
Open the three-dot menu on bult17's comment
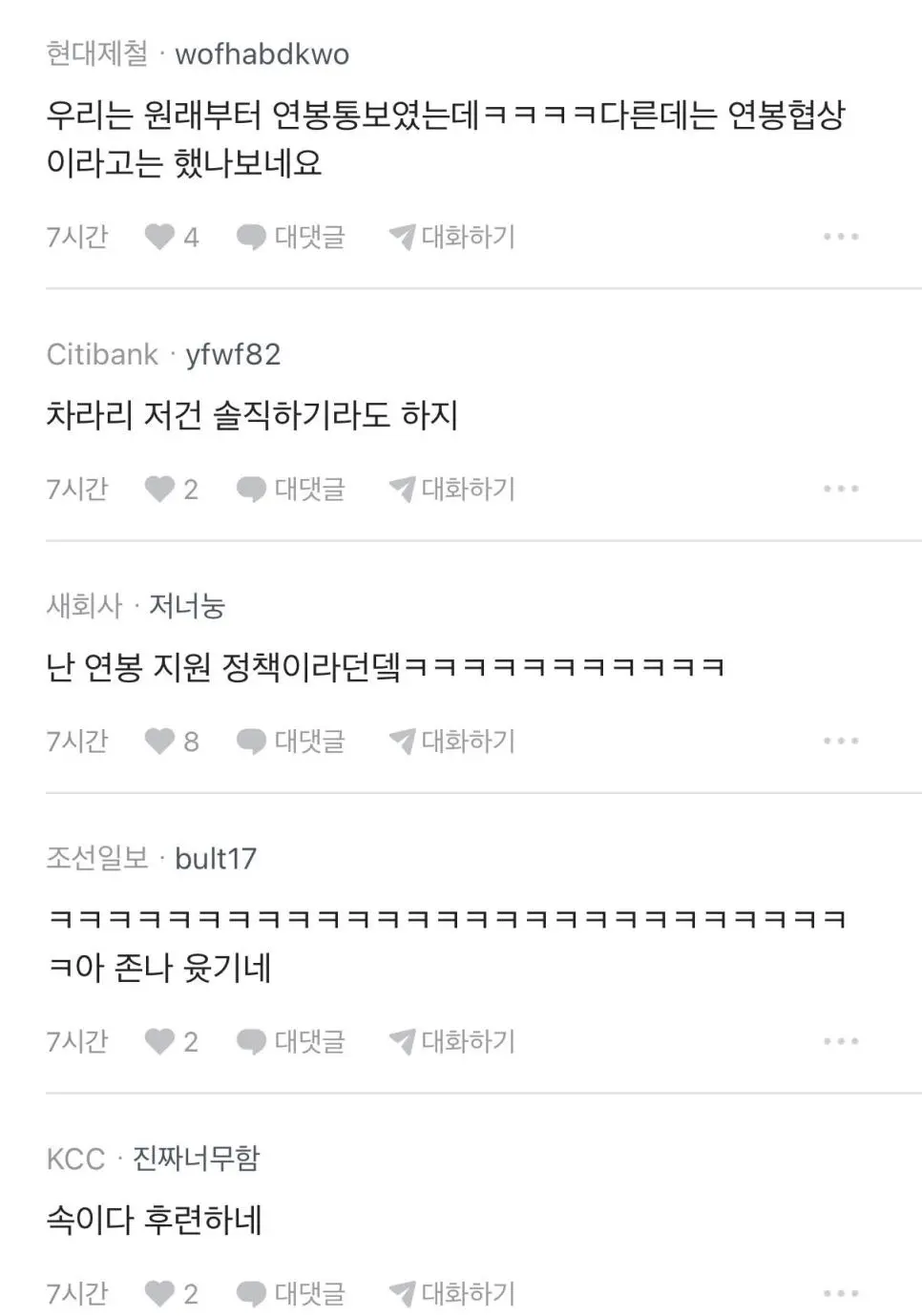841,1041
